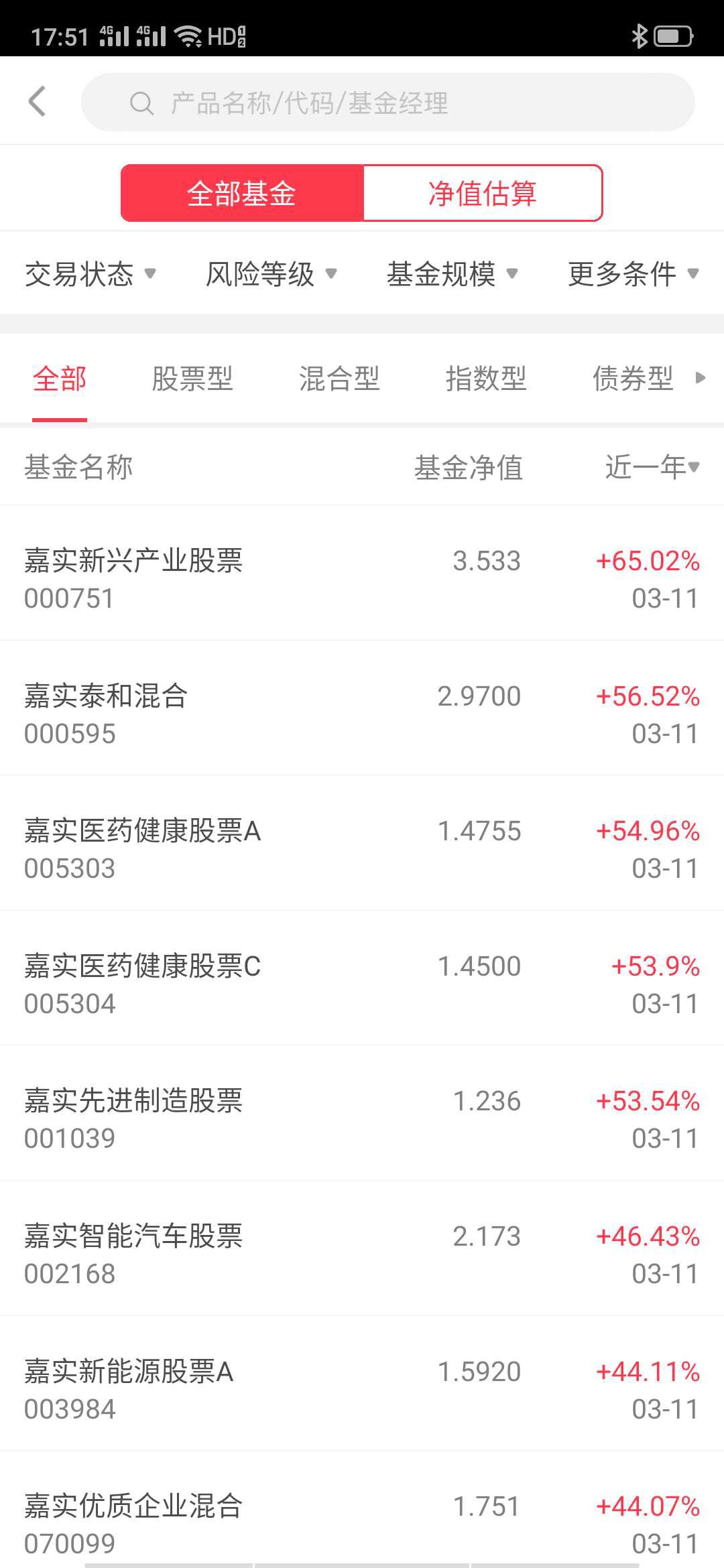This screenshot has height=1568, width=724.
Task: Switch to the 混合型 tab
Action: (x=339, y=379)
